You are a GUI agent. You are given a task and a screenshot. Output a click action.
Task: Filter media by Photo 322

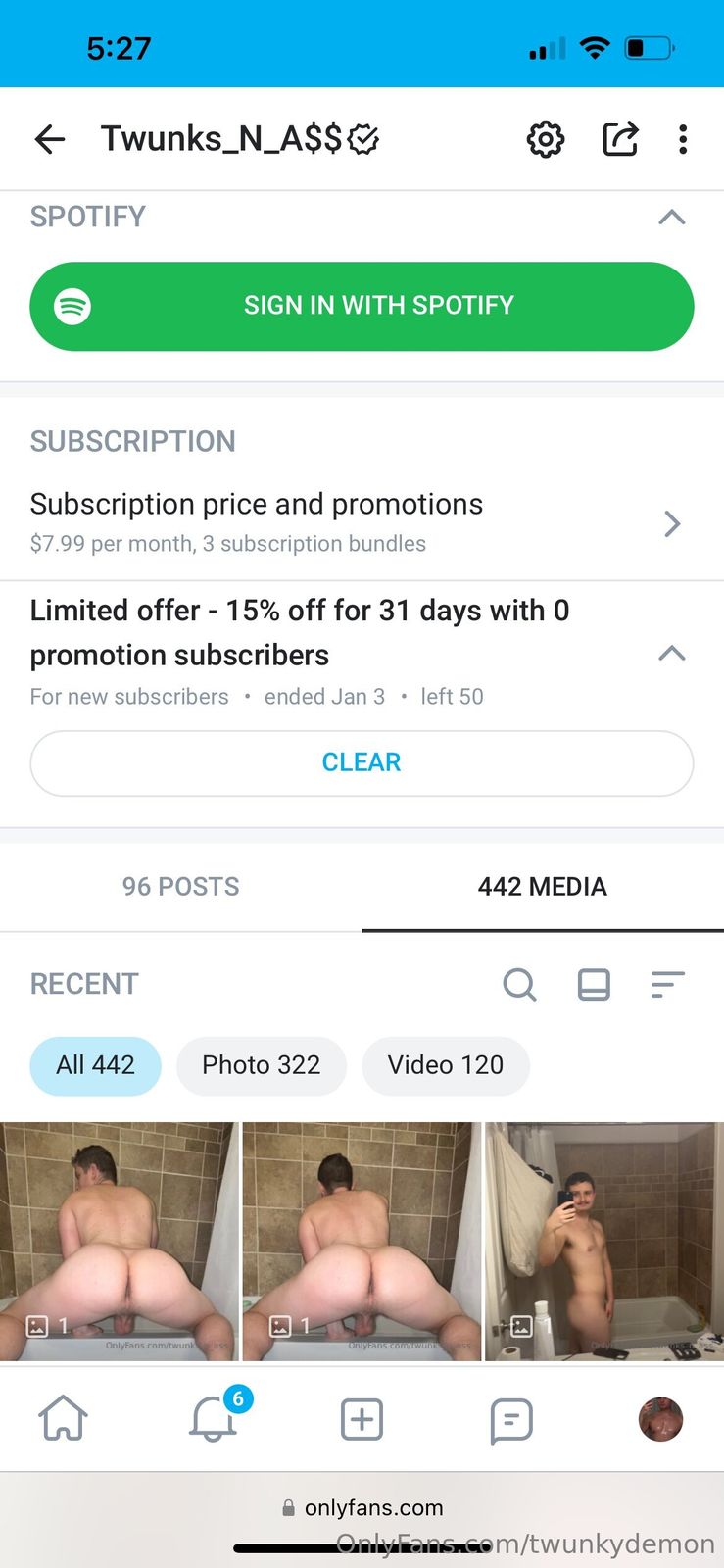pos(261,1065)
